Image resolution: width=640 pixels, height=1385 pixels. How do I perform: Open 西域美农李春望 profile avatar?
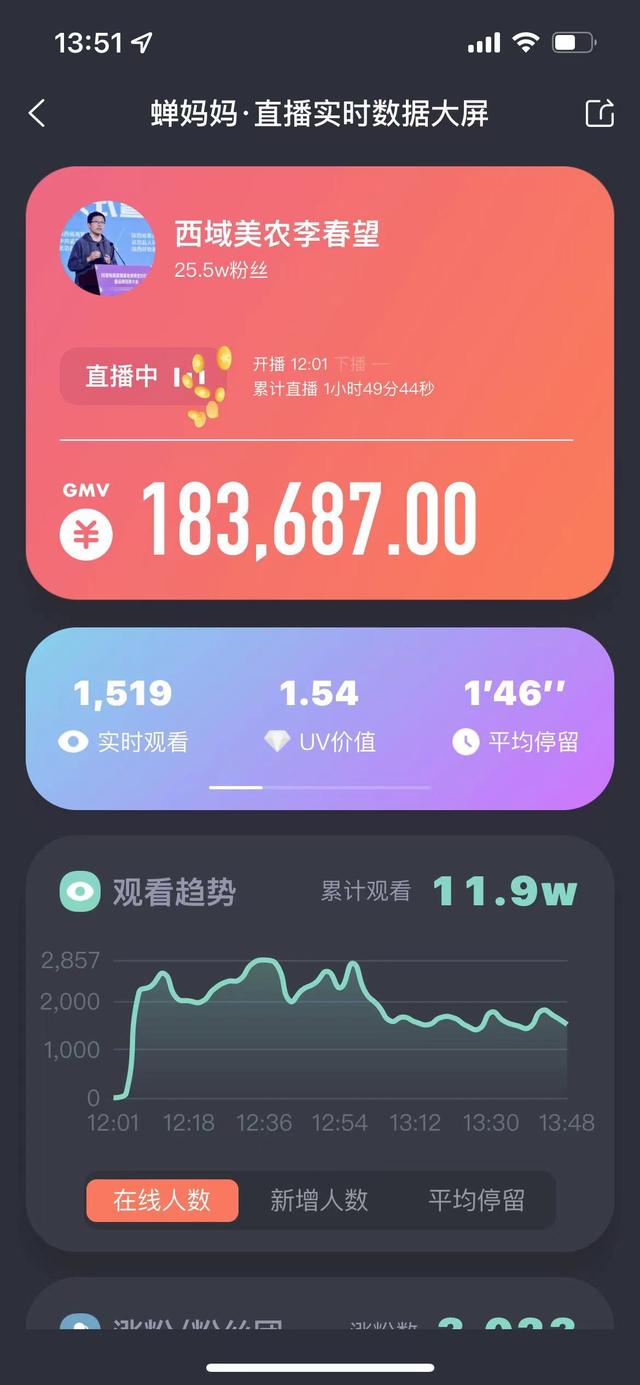pyautogui.click(x=107, y=249)
